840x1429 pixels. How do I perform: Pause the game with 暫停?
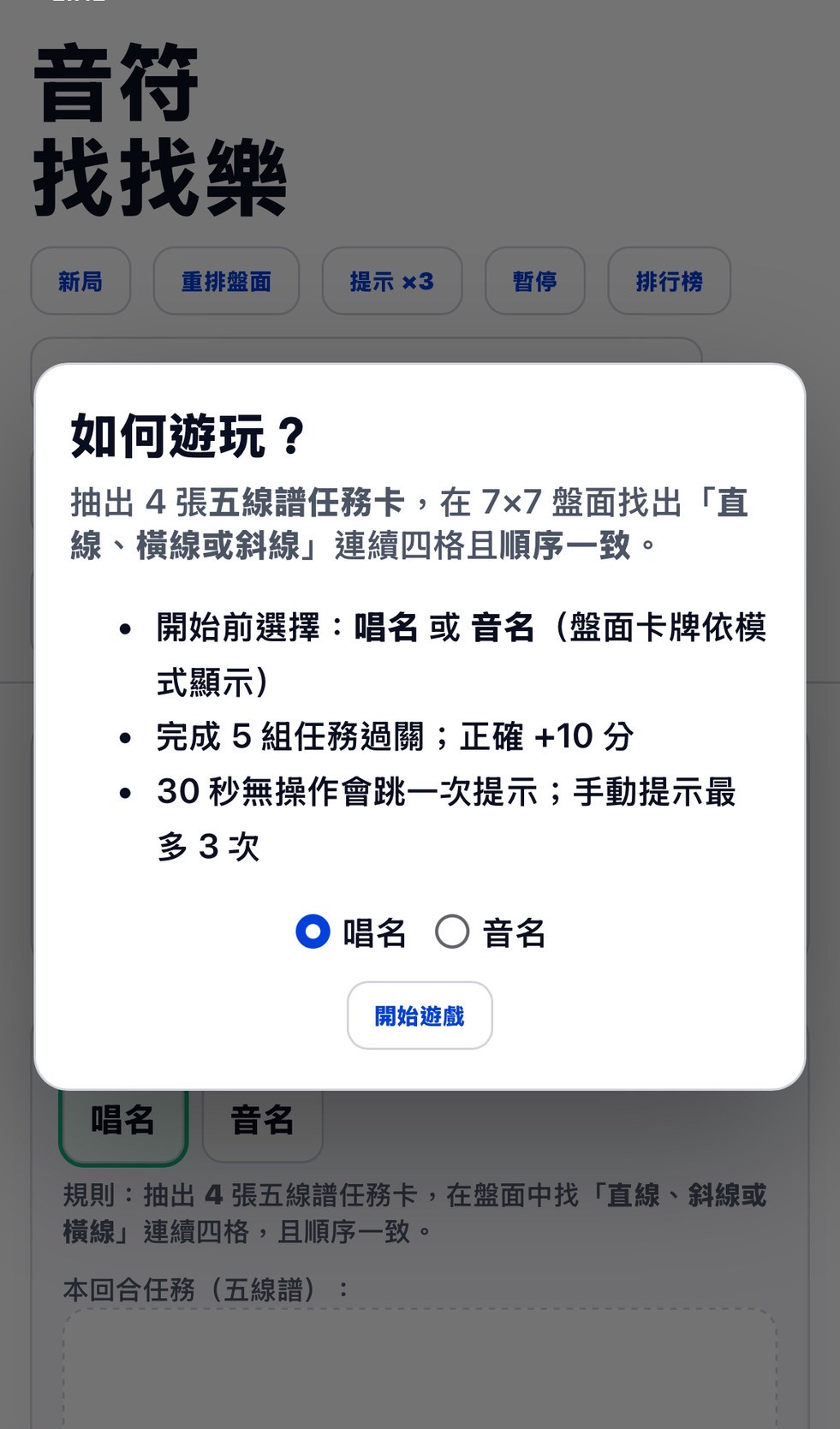(x=534, y=281)
